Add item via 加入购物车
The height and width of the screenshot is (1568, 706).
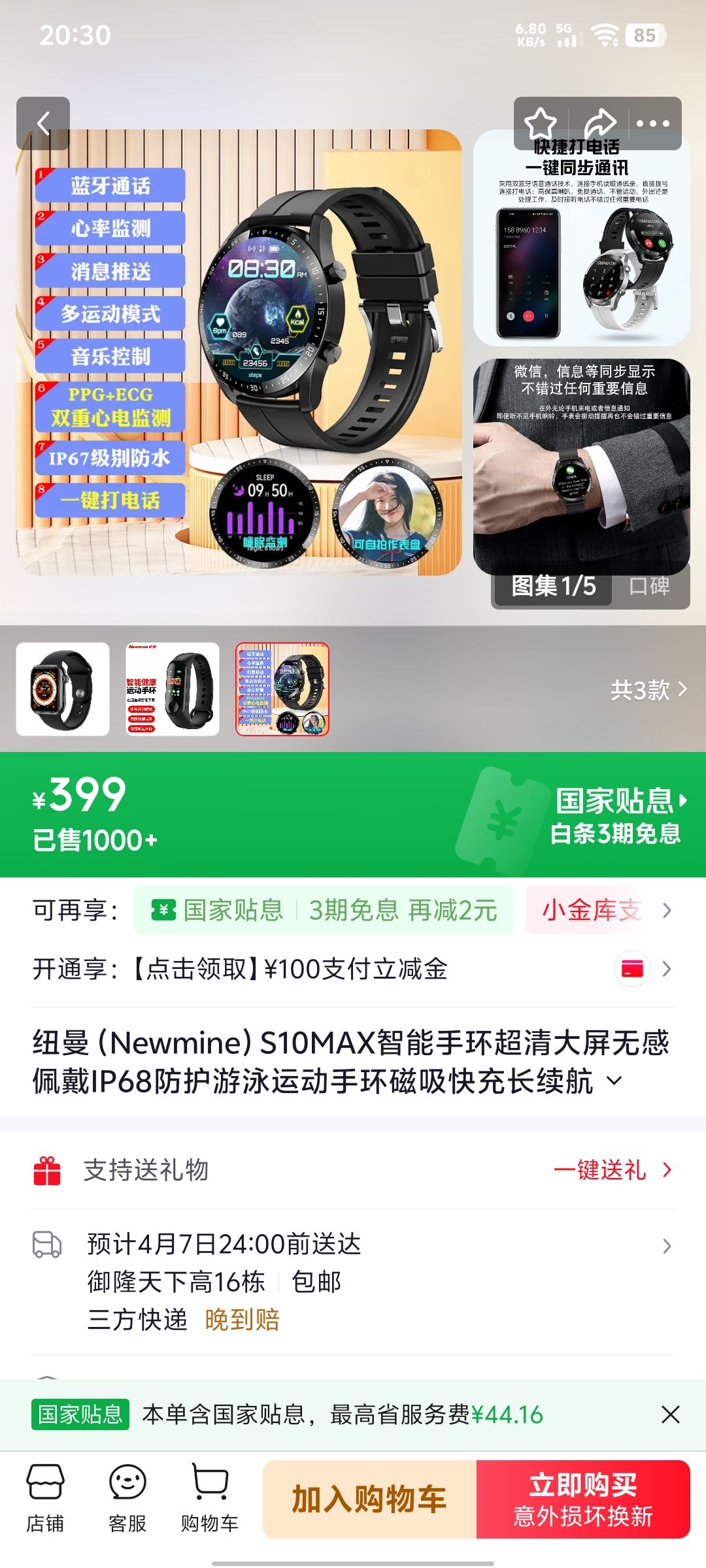pos(369,1499)
